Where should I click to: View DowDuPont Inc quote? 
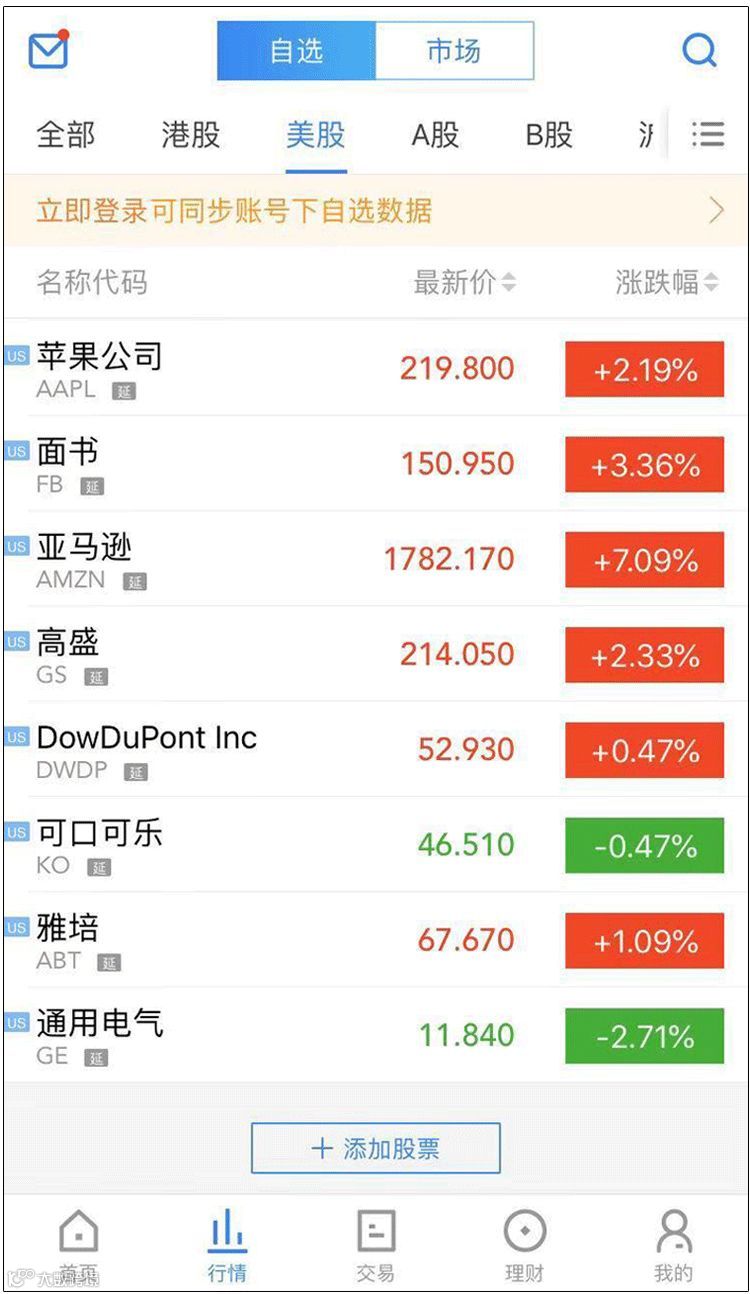[200, 750]
